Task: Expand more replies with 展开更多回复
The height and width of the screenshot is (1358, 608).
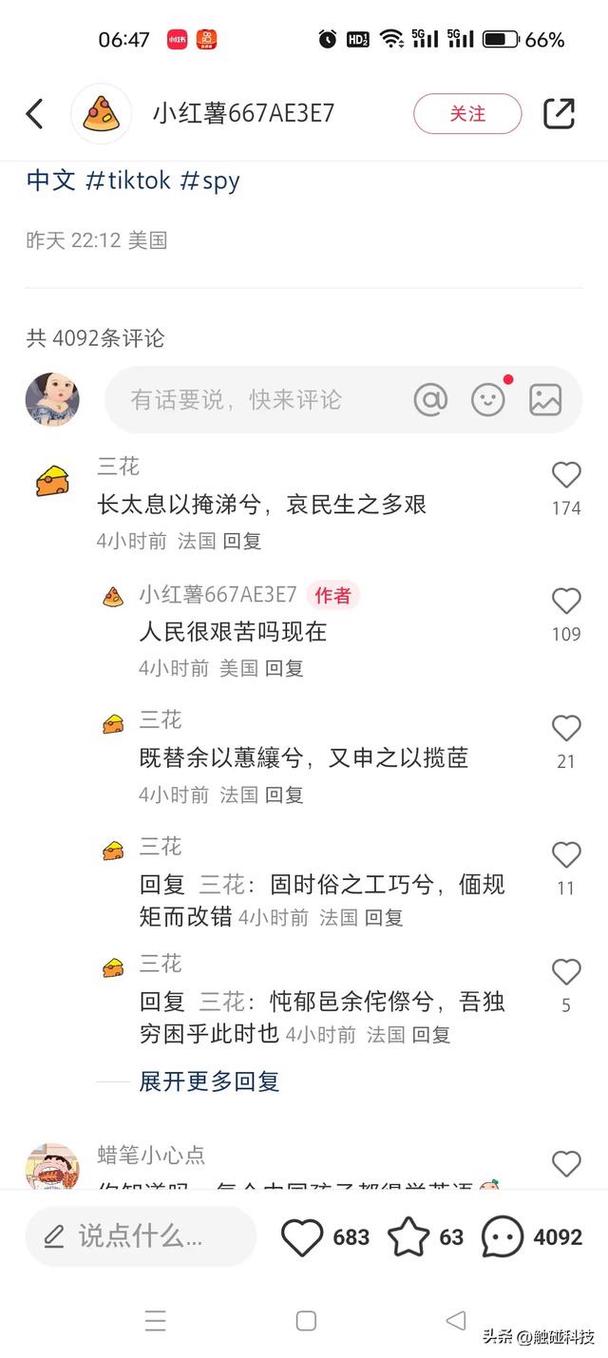Action: click(x=208, y=1081)
